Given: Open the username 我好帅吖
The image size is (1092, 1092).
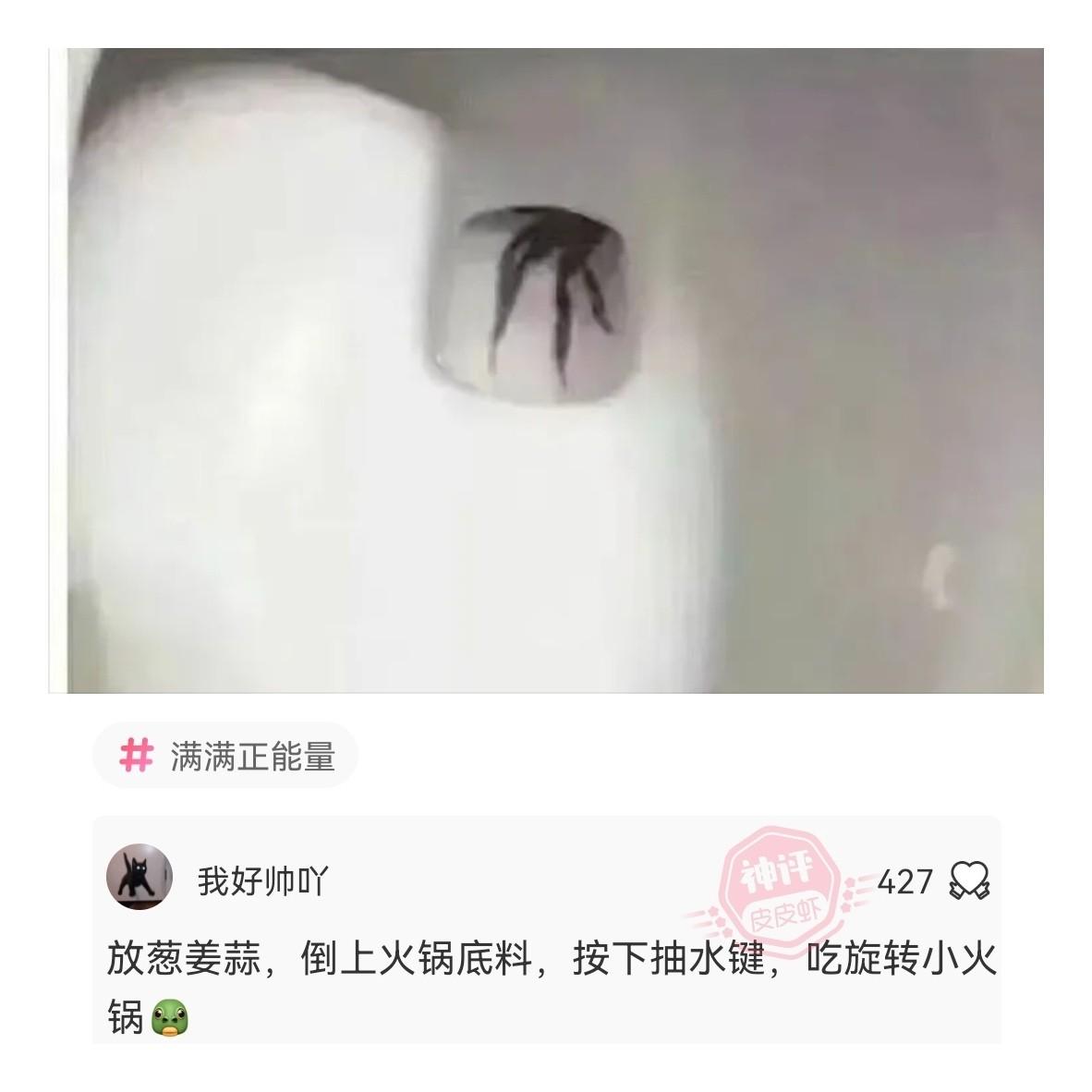Looking at the screenshot, I should click(262, 881).
